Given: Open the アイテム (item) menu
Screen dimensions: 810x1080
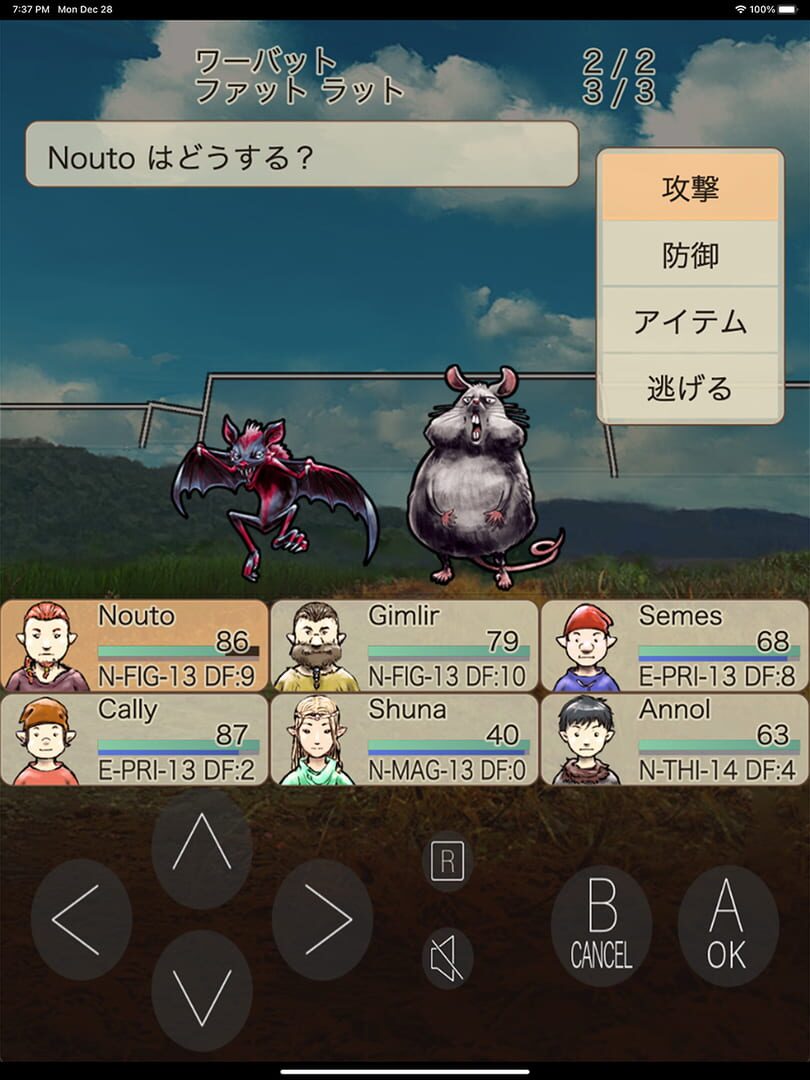Looking at the screenshot, I should pyautogui.click(x=690, y=322).
